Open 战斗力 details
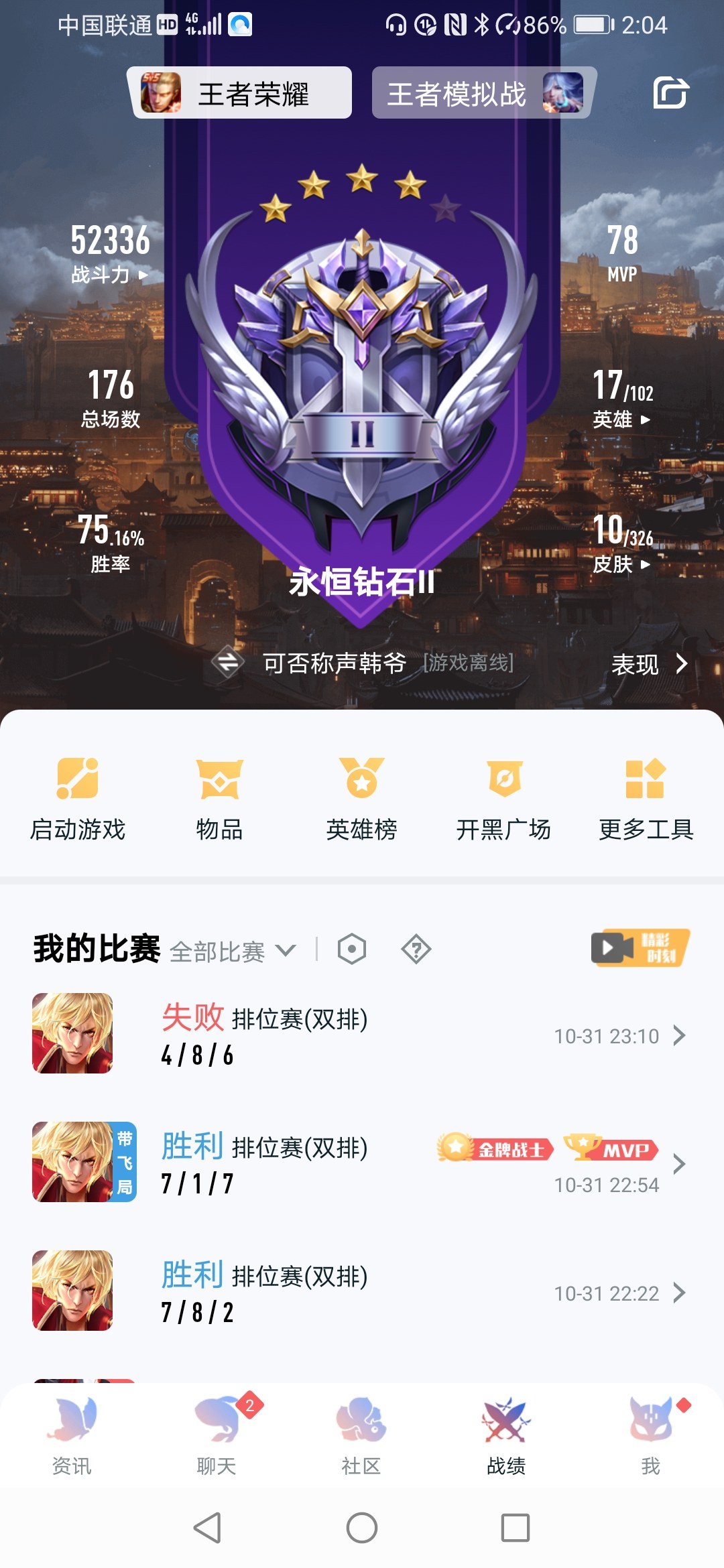This screenshot has height=1568, width=724. pyautogui.click(x=110, y=274)
